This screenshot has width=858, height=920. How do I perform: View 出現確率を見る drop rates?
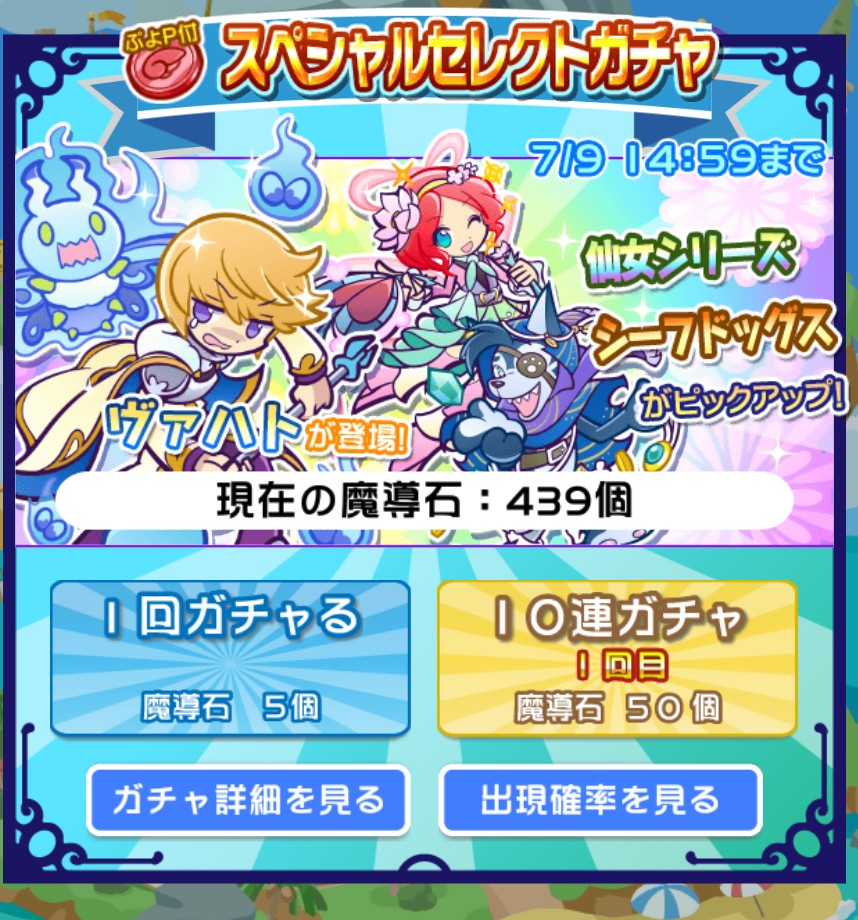click(600, 800)
